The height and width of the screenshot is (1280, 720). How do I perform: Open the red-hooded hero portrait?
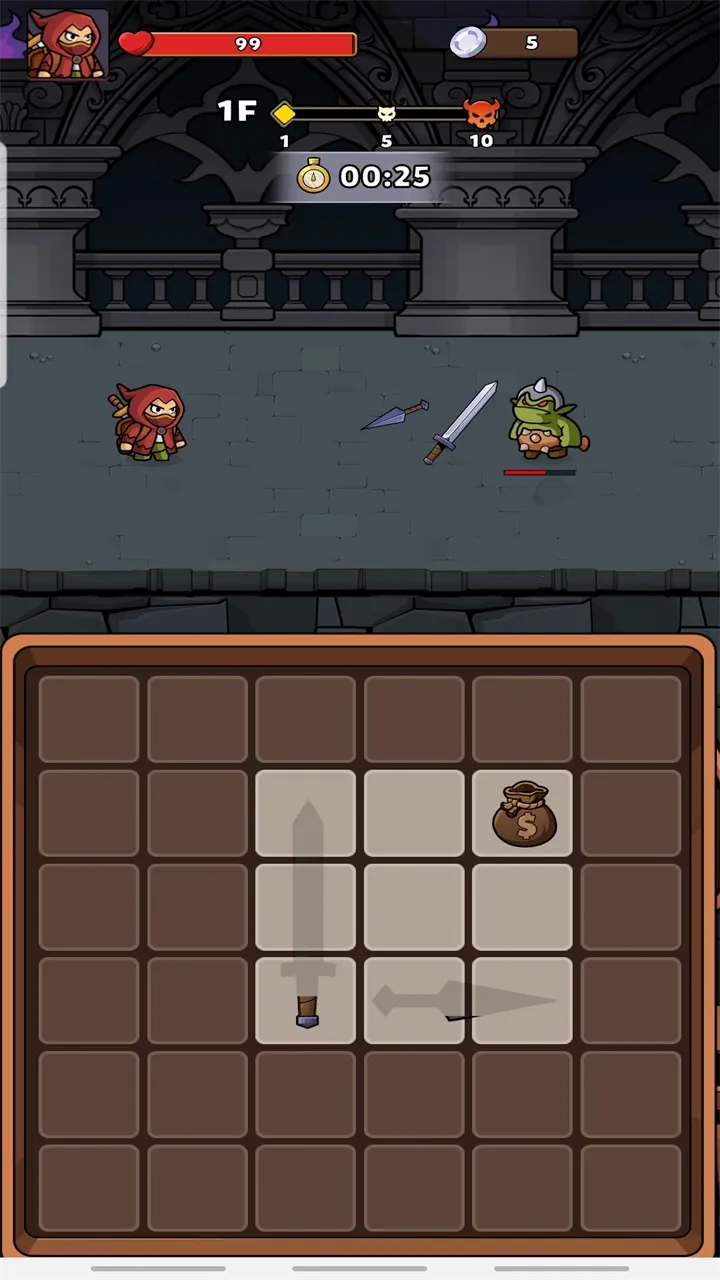click(66, 44)
